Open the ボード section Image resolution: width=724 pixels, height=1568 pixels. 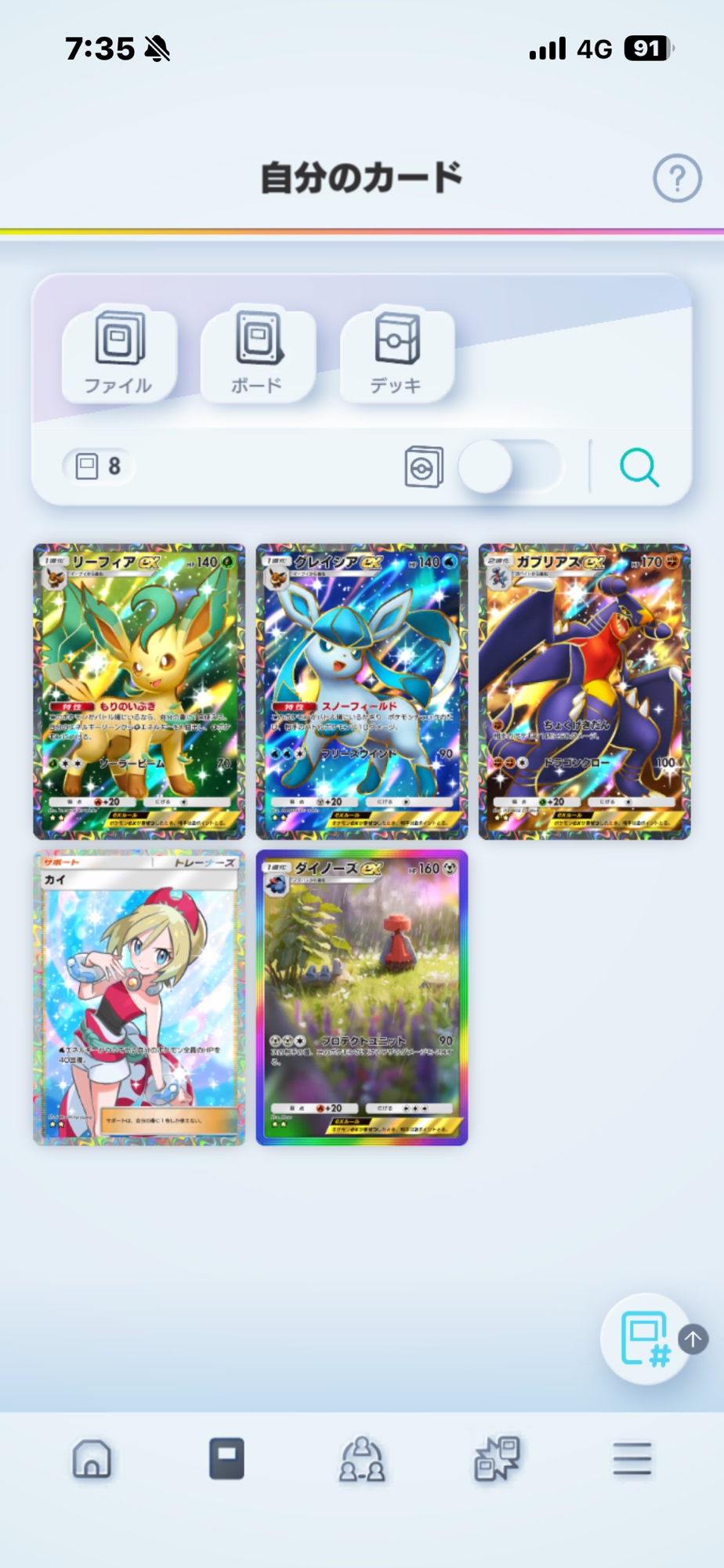258,354
